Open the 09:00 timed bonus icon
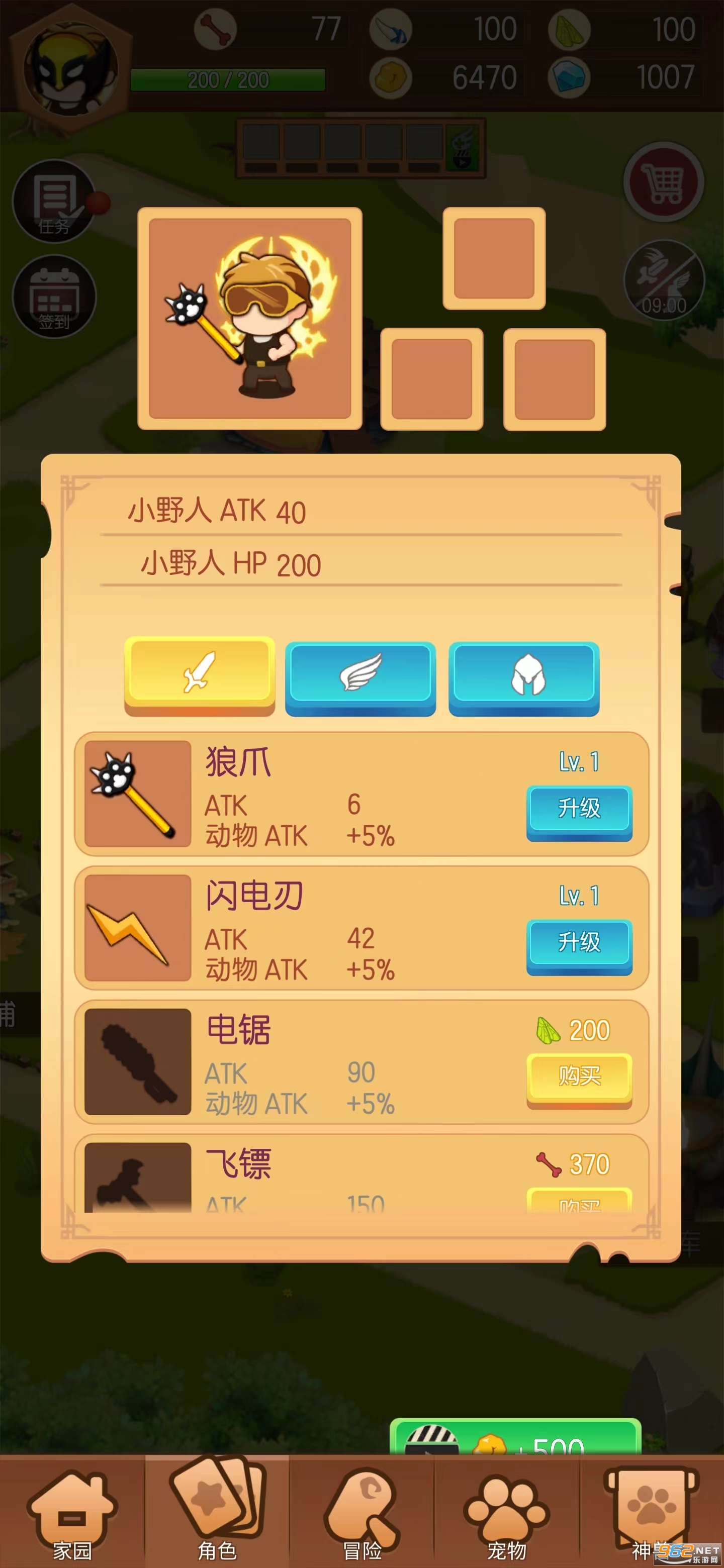 click(663, 280)
